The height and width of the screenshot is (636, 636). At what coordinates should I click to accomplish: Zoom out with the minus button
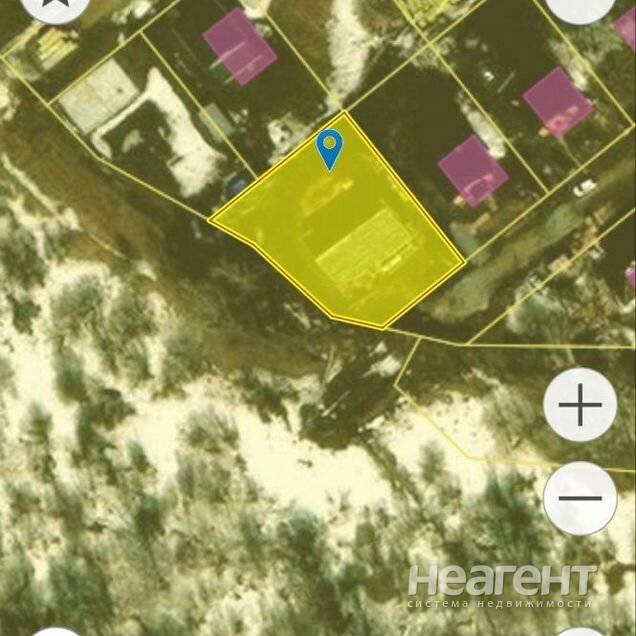coord(580,497)
